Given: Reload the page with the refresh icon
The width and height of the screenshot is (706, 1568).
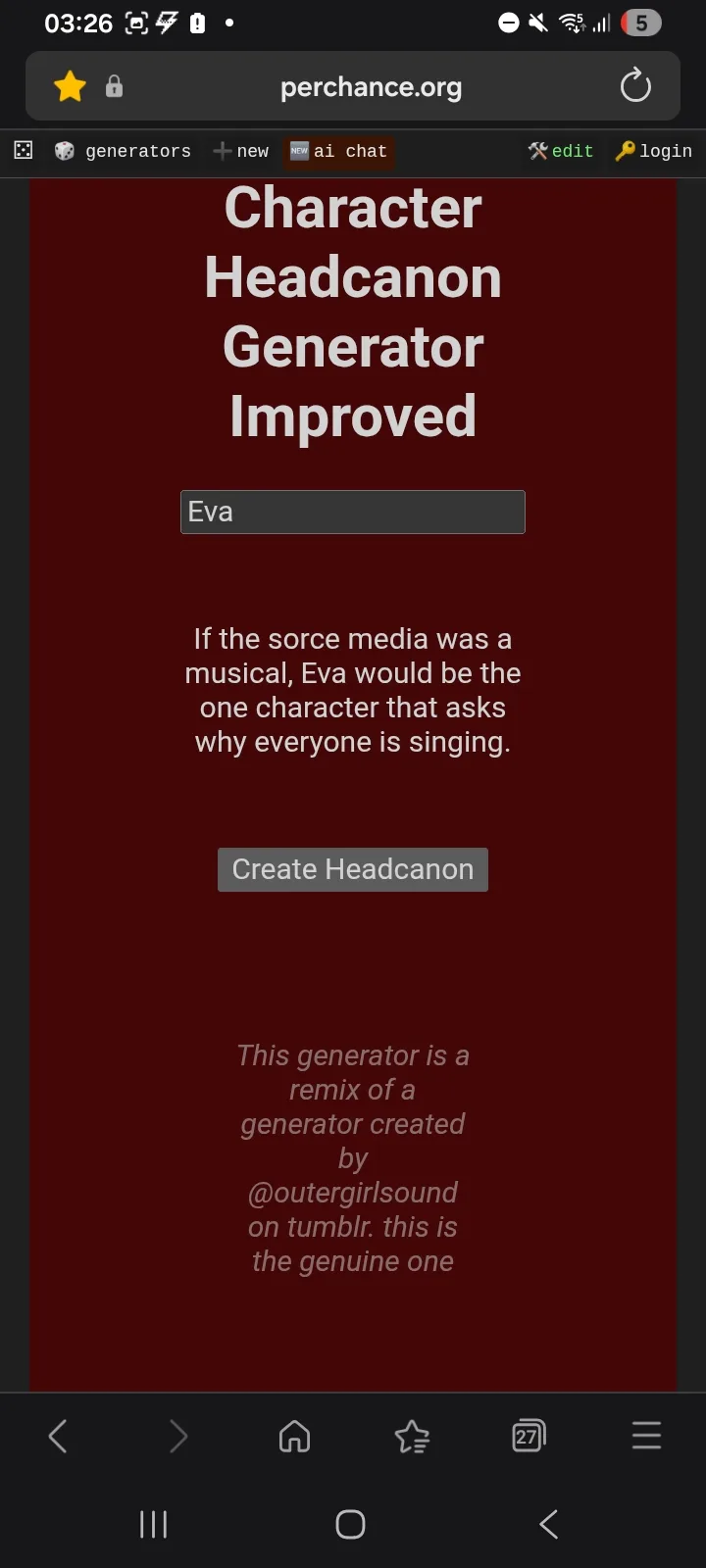Looking at the screenshot, I should point(635,86).
